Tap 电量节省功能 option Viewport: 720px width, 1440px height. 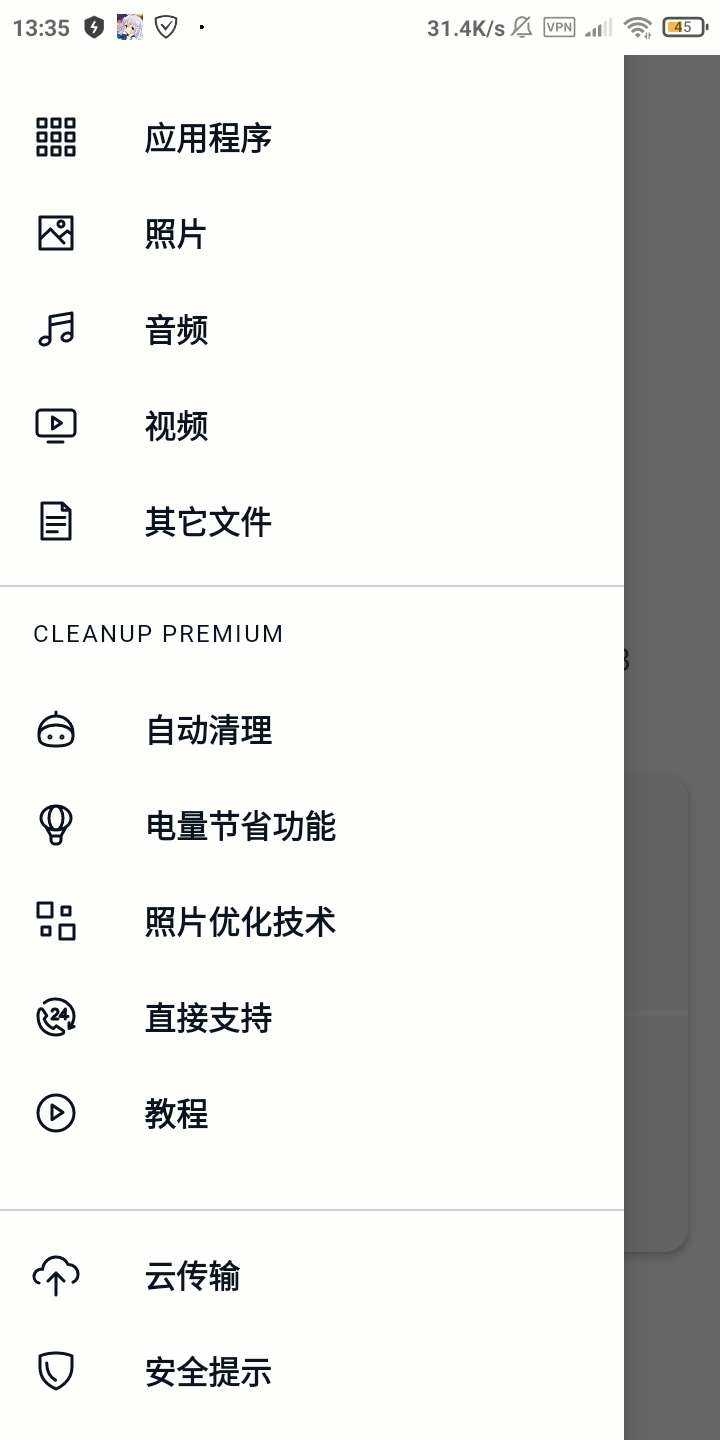point(240,827)
